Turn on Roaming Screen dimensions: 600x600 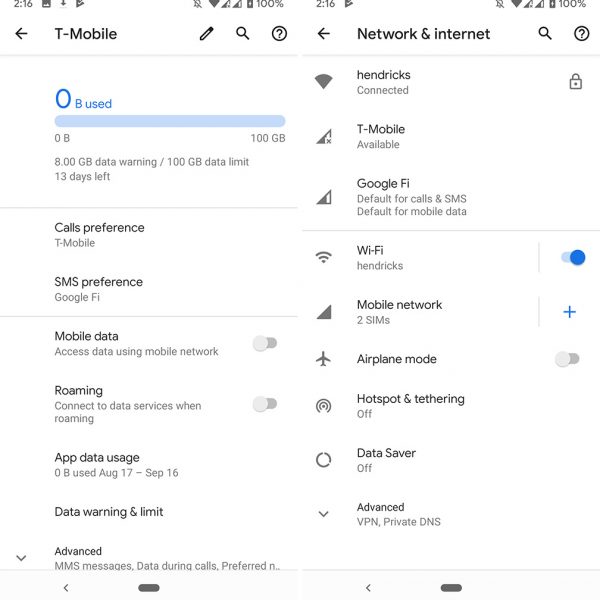tap(264, 404)
